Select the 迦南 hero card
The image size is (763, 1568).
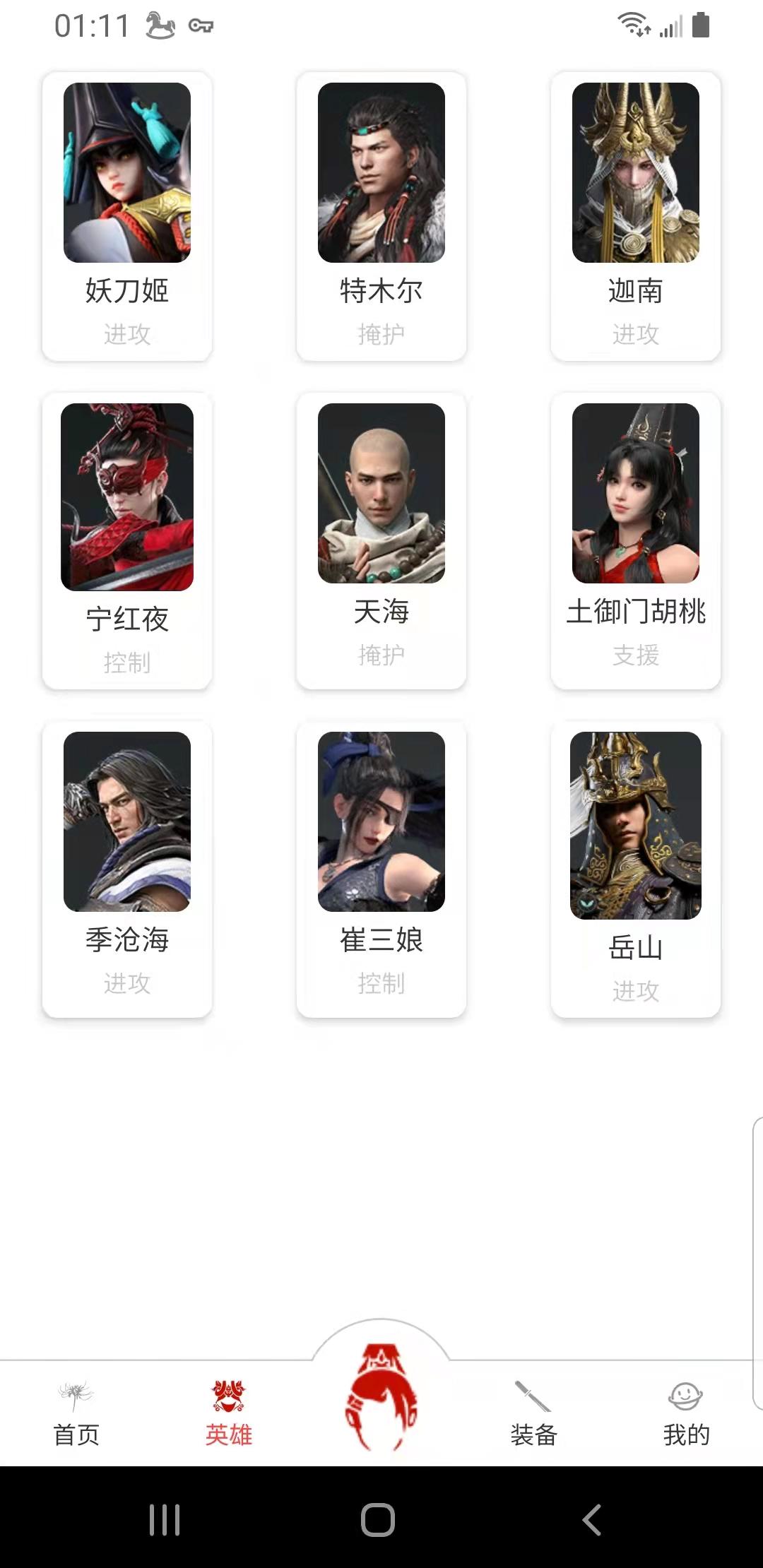click(x=636, y=215)
